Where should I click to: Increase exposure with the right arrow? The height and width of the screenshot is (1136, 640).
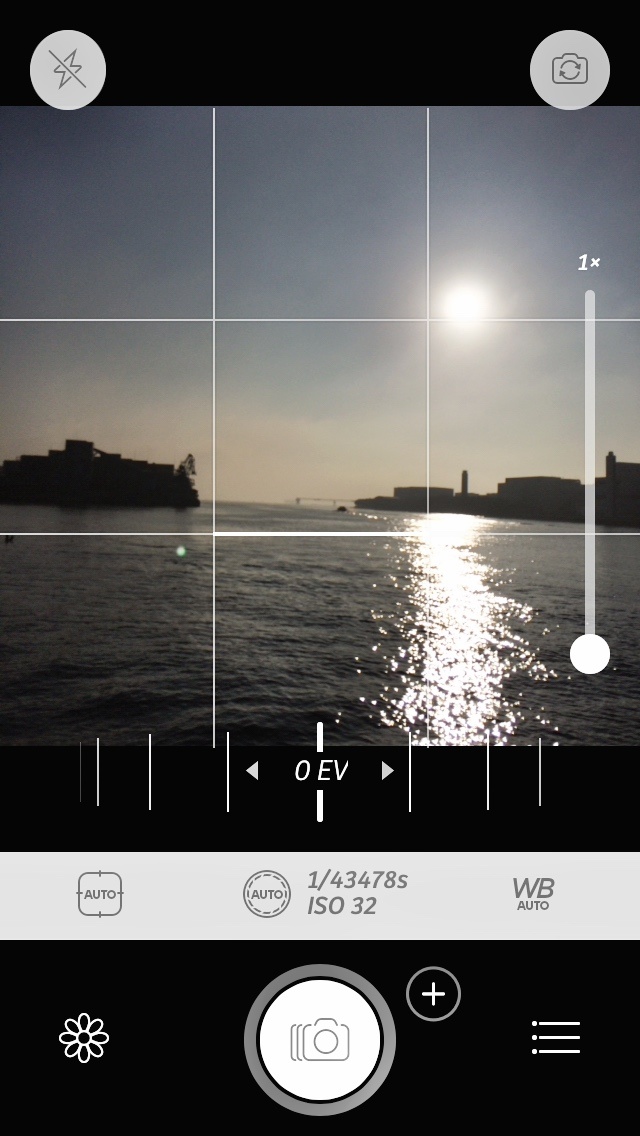[388, 771]
